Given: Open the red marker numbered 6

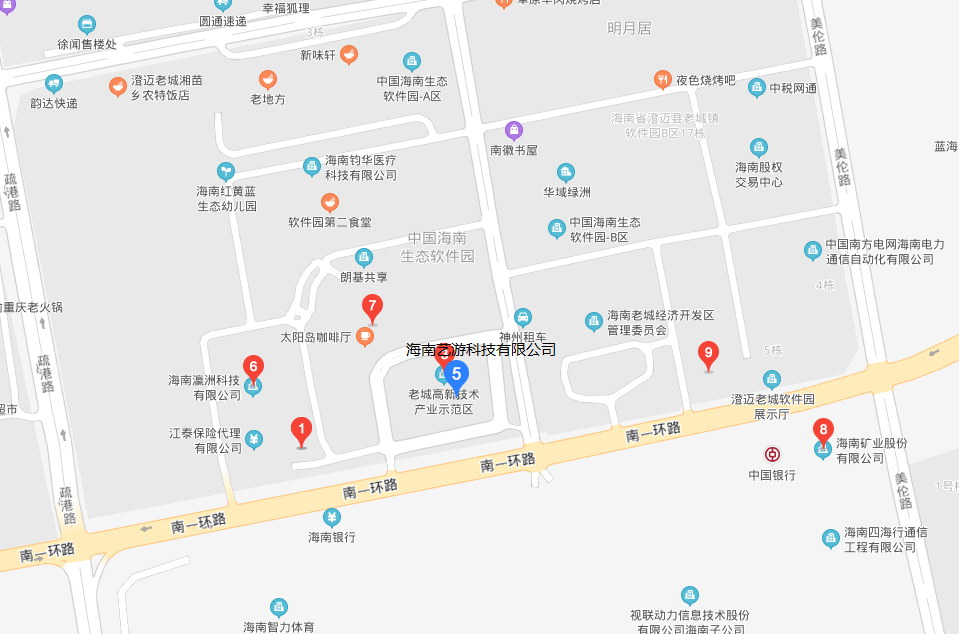Looking at the screenshot, I should pyautogui.click(x=254, y=367).
